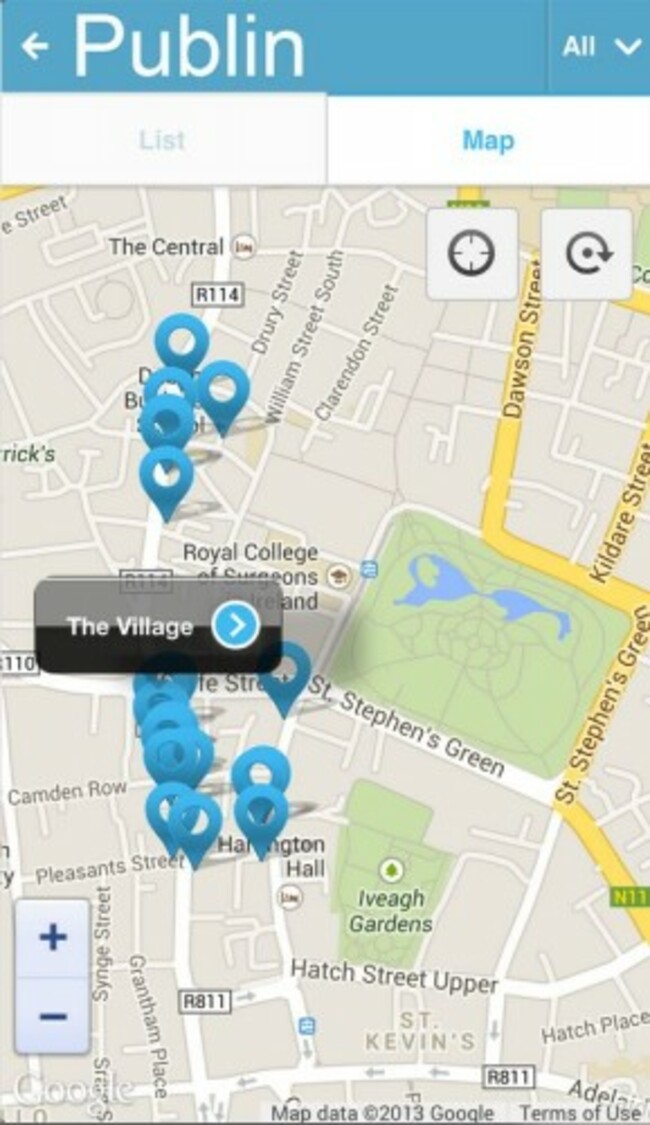Select the Map tab

(x=488, y=140)
